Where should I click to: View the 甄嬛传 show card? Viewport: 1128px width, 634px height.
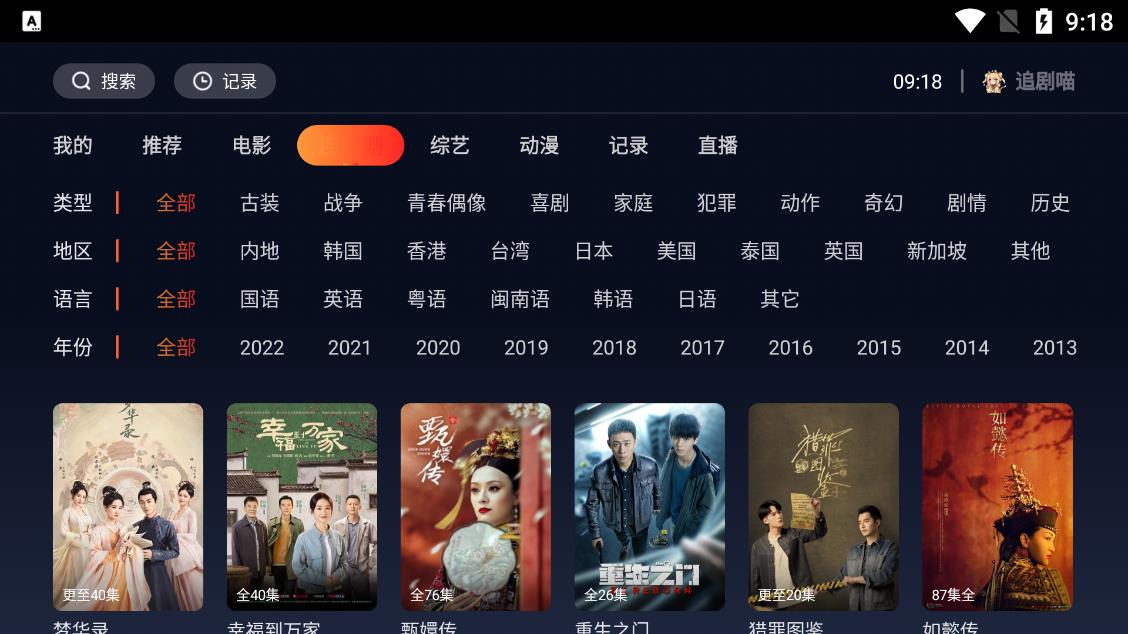point(476,507)
